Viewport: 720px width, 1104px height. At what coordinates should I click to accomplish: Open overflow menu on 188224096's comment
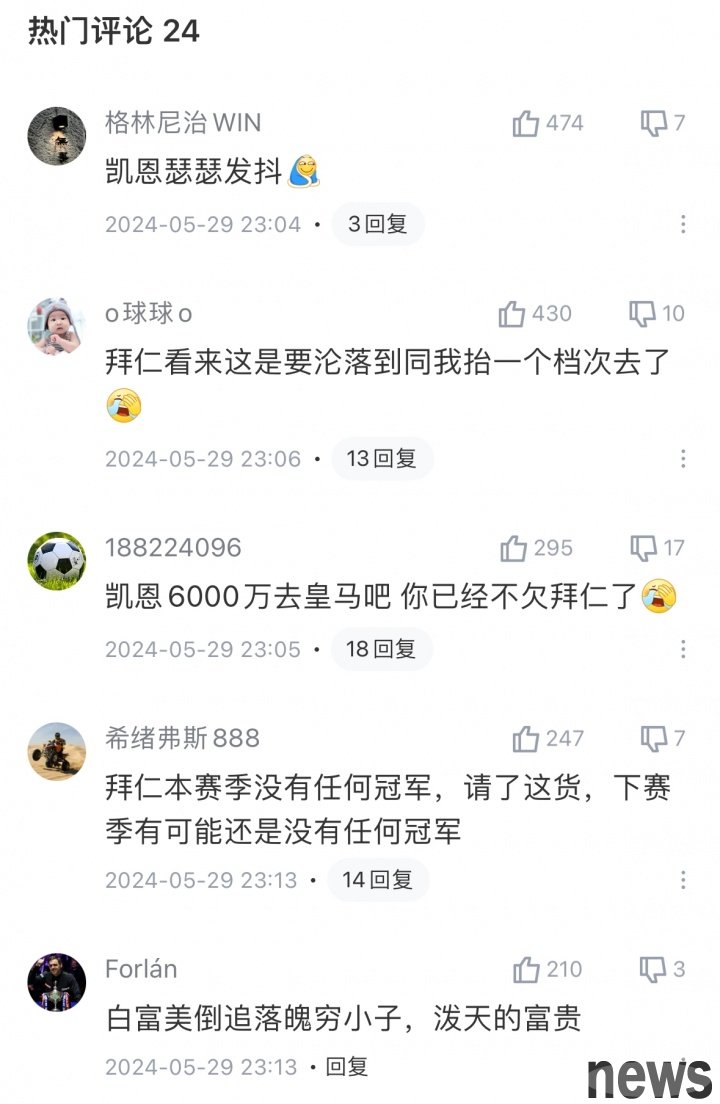(x=683, y=649)
